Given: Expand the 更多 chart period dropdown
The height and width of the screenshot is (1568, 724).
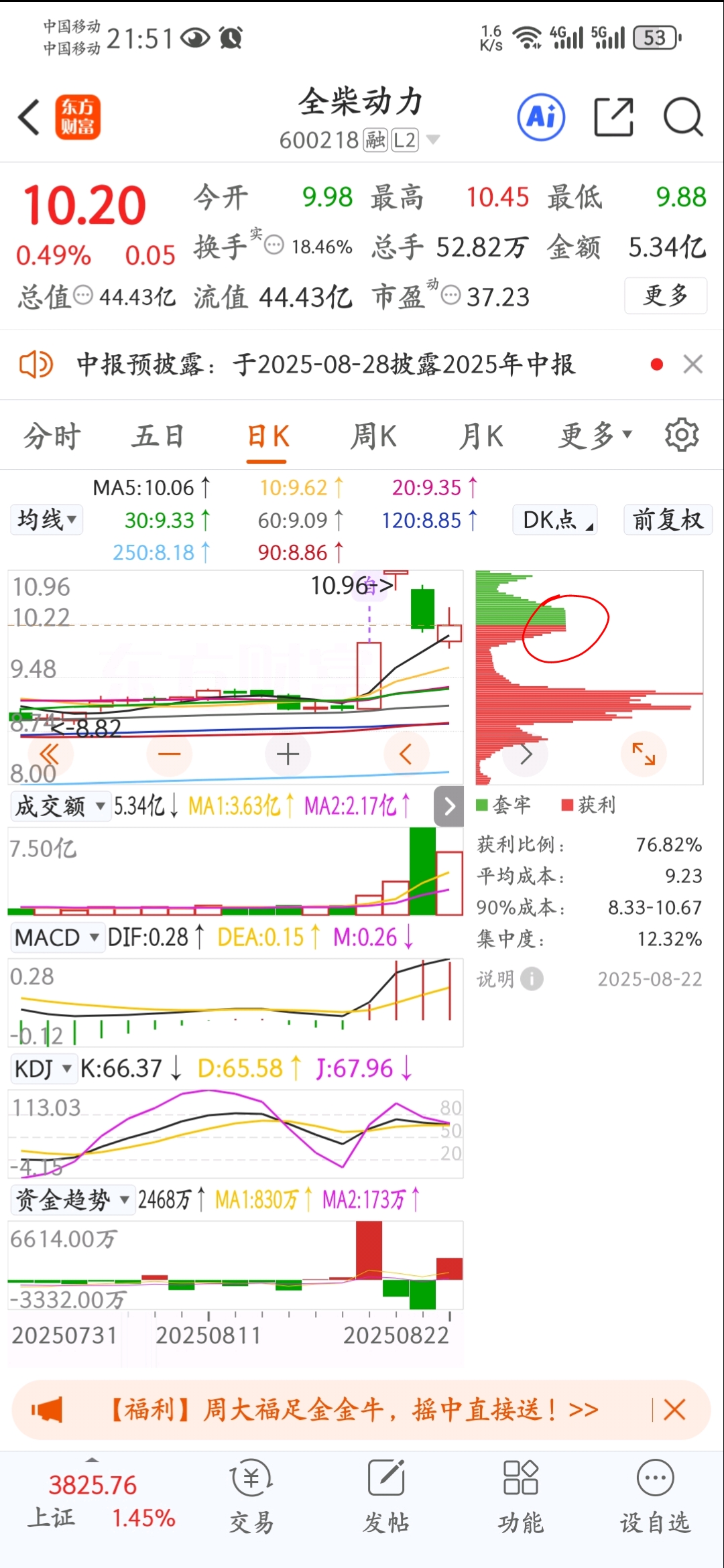Looking at the screenshot, I should pyautogui.click(x=595, y=436).
